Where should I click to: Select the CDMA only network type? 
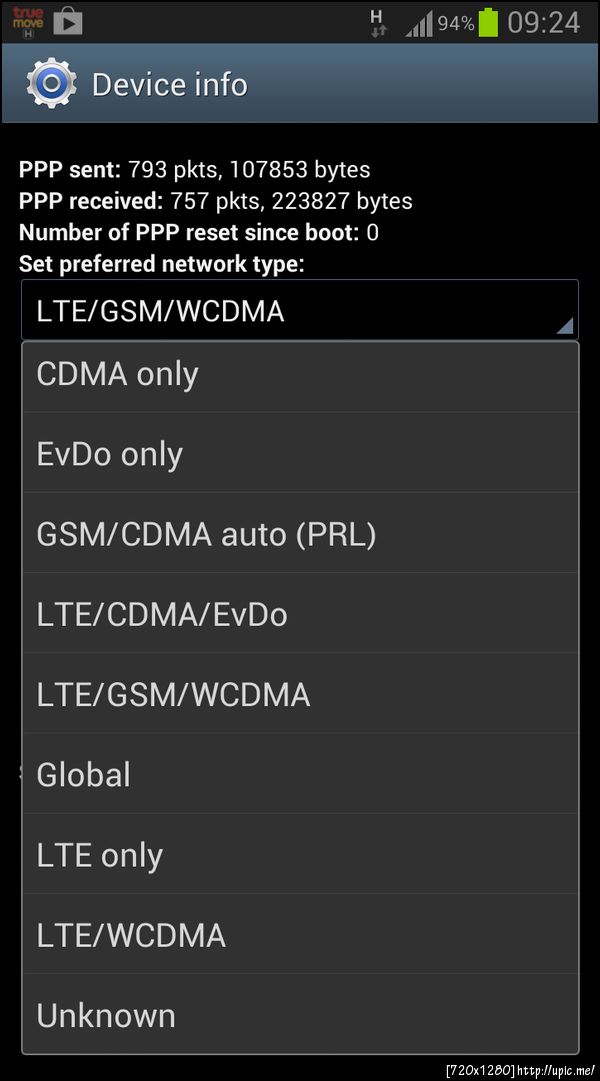[x=300, y=374]
